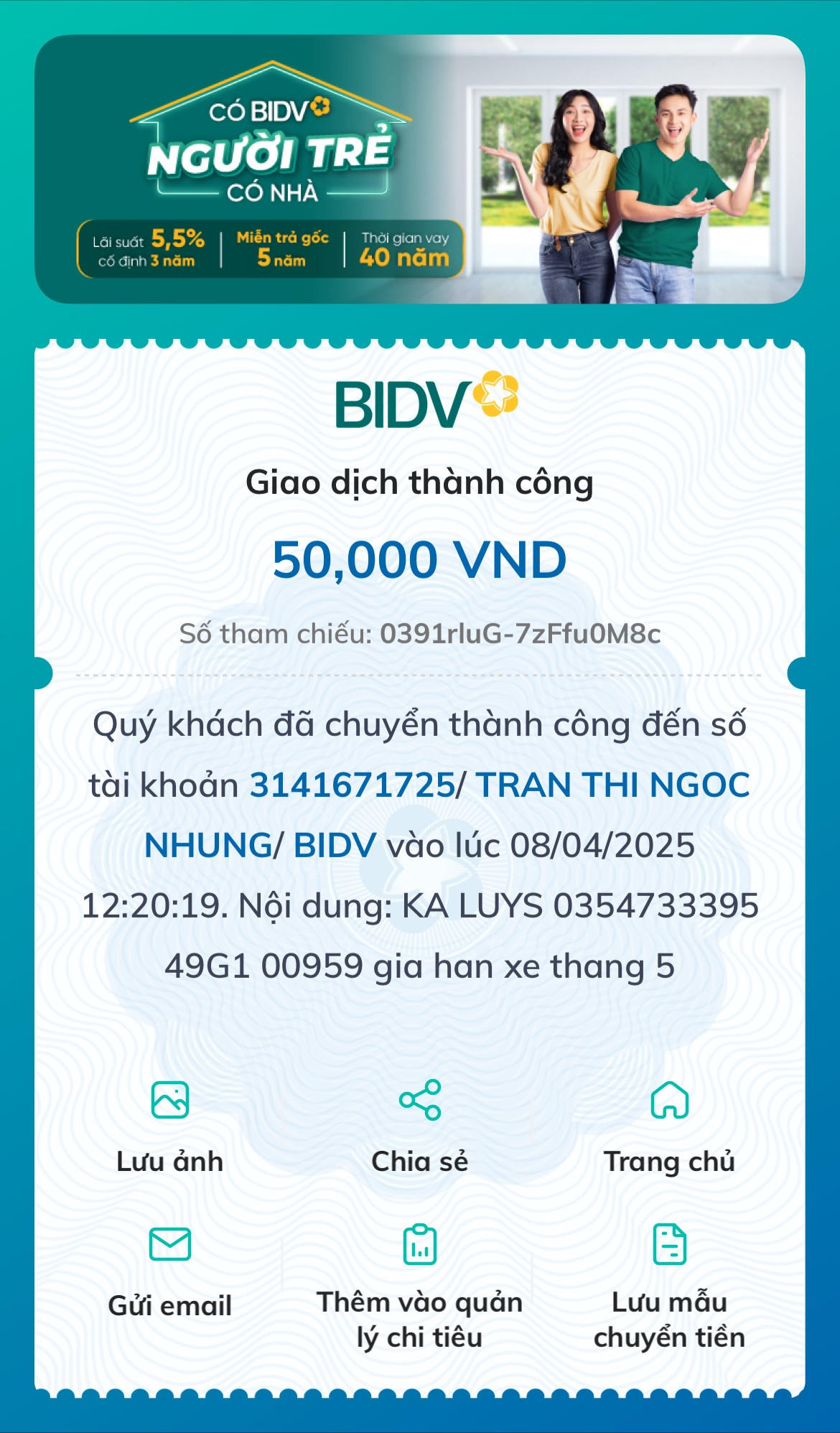Image resolution: width=840 pixels, height=1433 pixels.
Task: Send the receipt with Gửi email
Action: 170,1269
